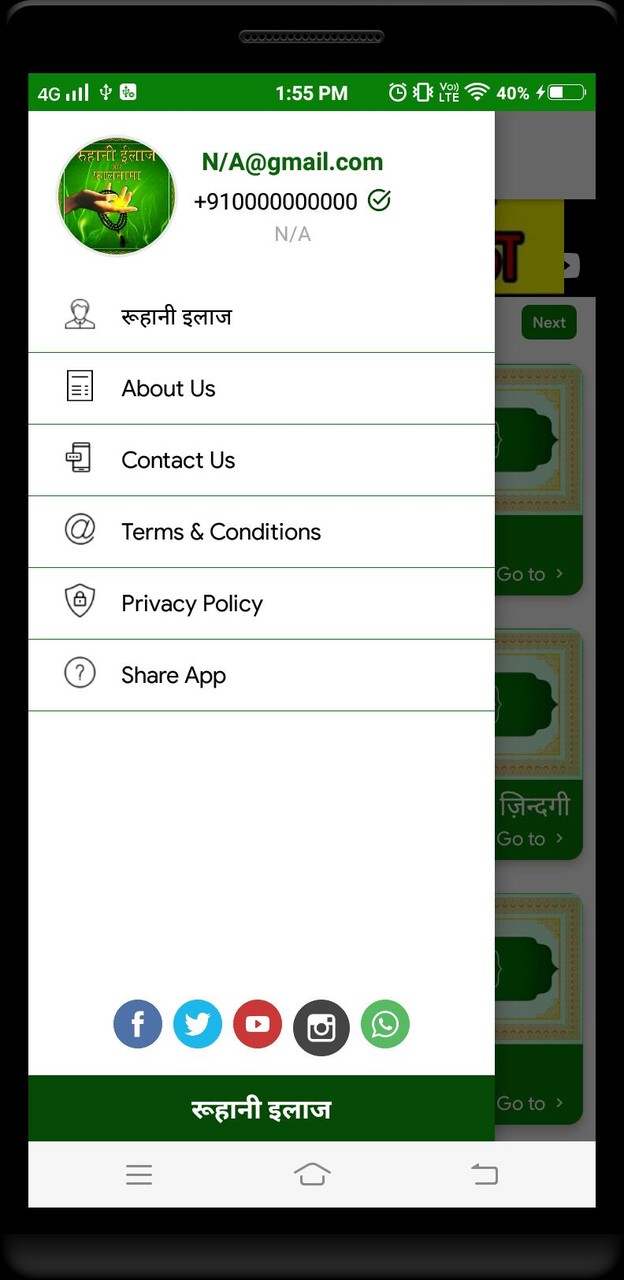View Terms & Conditions

tap(221, 532)
